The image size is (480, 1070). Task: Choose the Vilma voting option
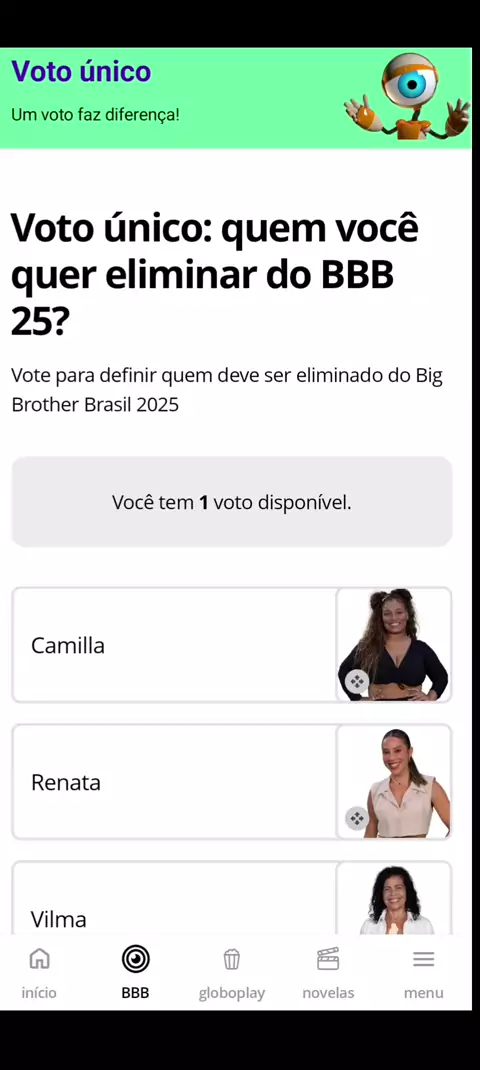[x=231, y=897]
